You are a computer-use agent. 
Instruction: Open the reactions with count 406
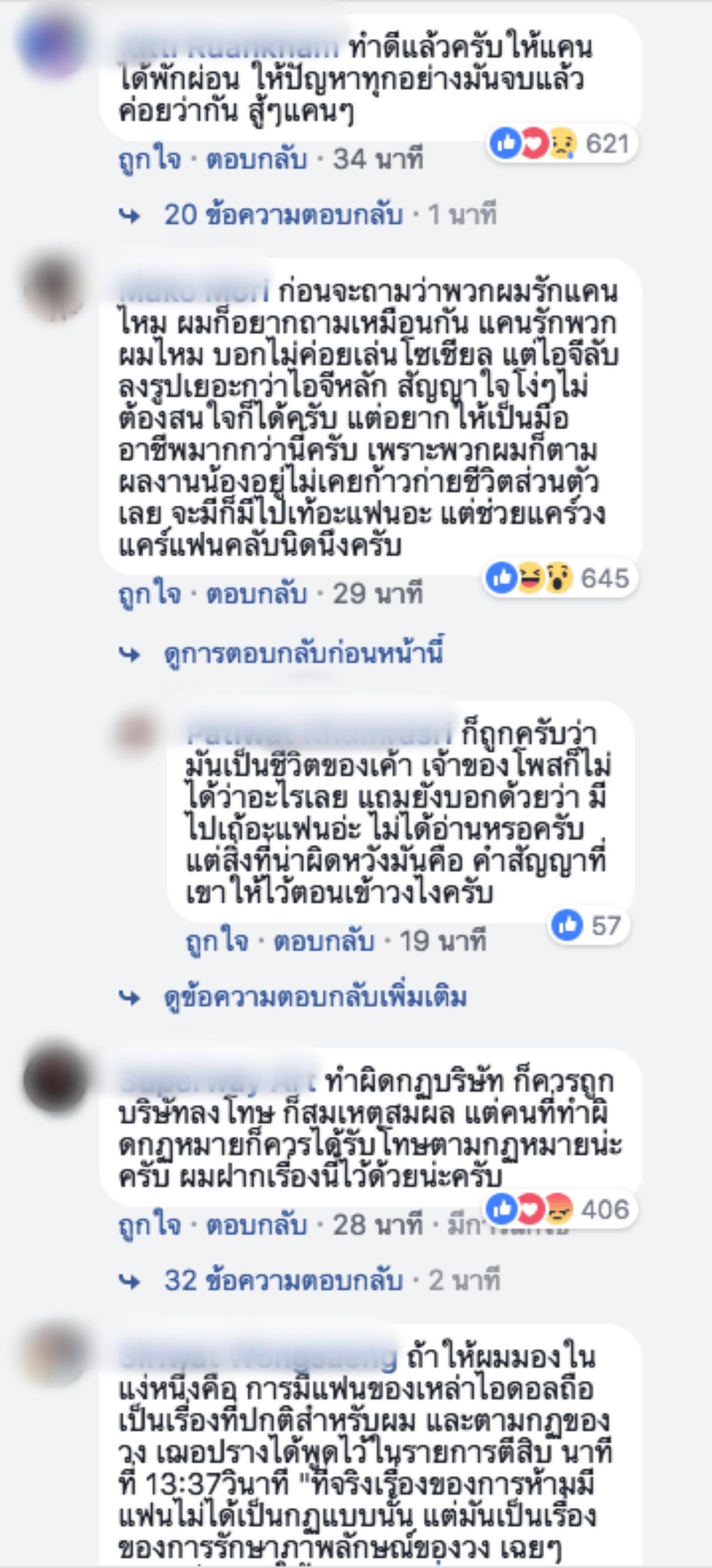558,1210
